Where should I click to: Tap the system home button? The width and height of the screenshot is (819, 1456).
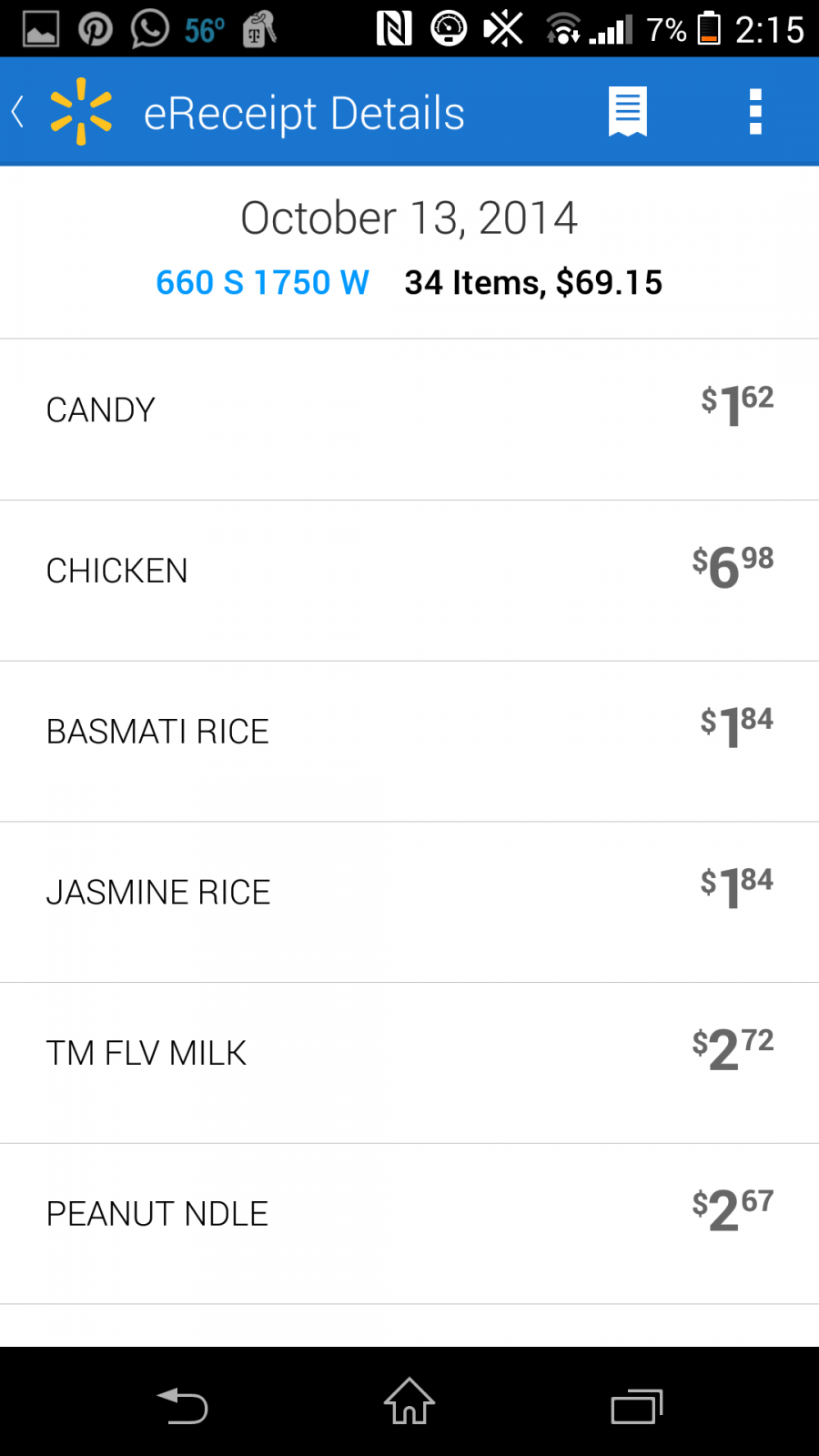[409, 1401]
